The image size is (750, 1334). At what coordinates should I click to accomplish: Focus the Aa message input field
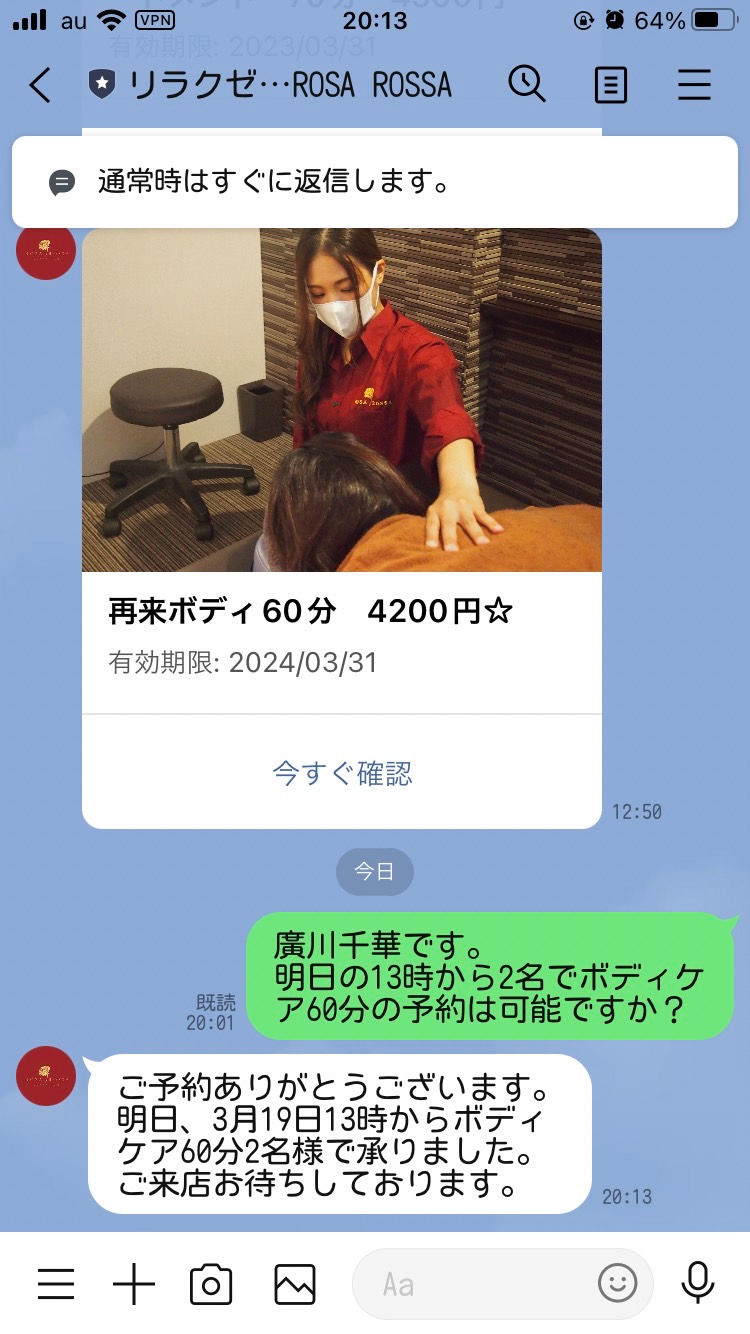[x=480, y=1284]
